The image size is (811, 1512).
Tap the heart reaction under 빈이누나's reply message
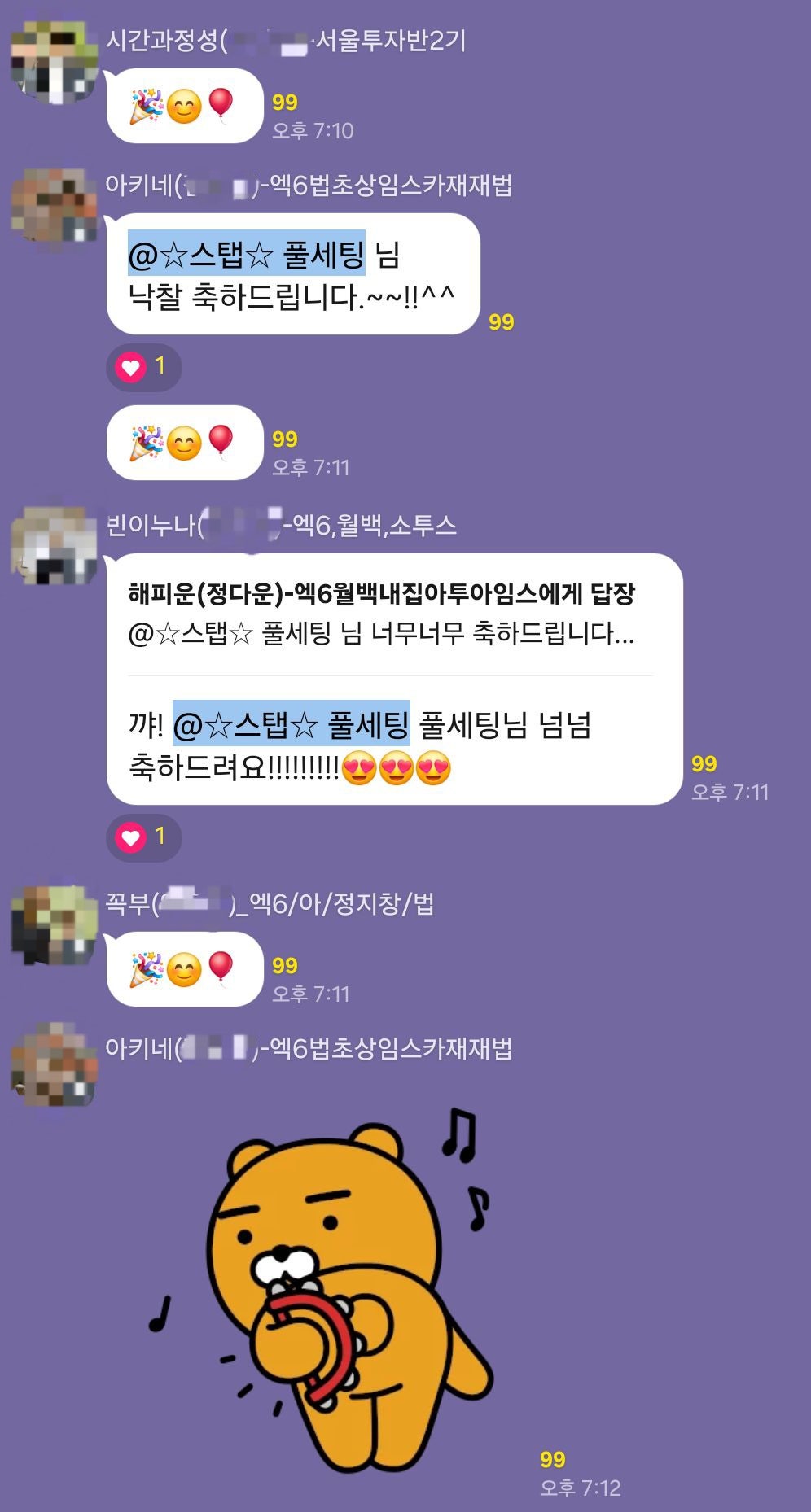pos(143,837)
